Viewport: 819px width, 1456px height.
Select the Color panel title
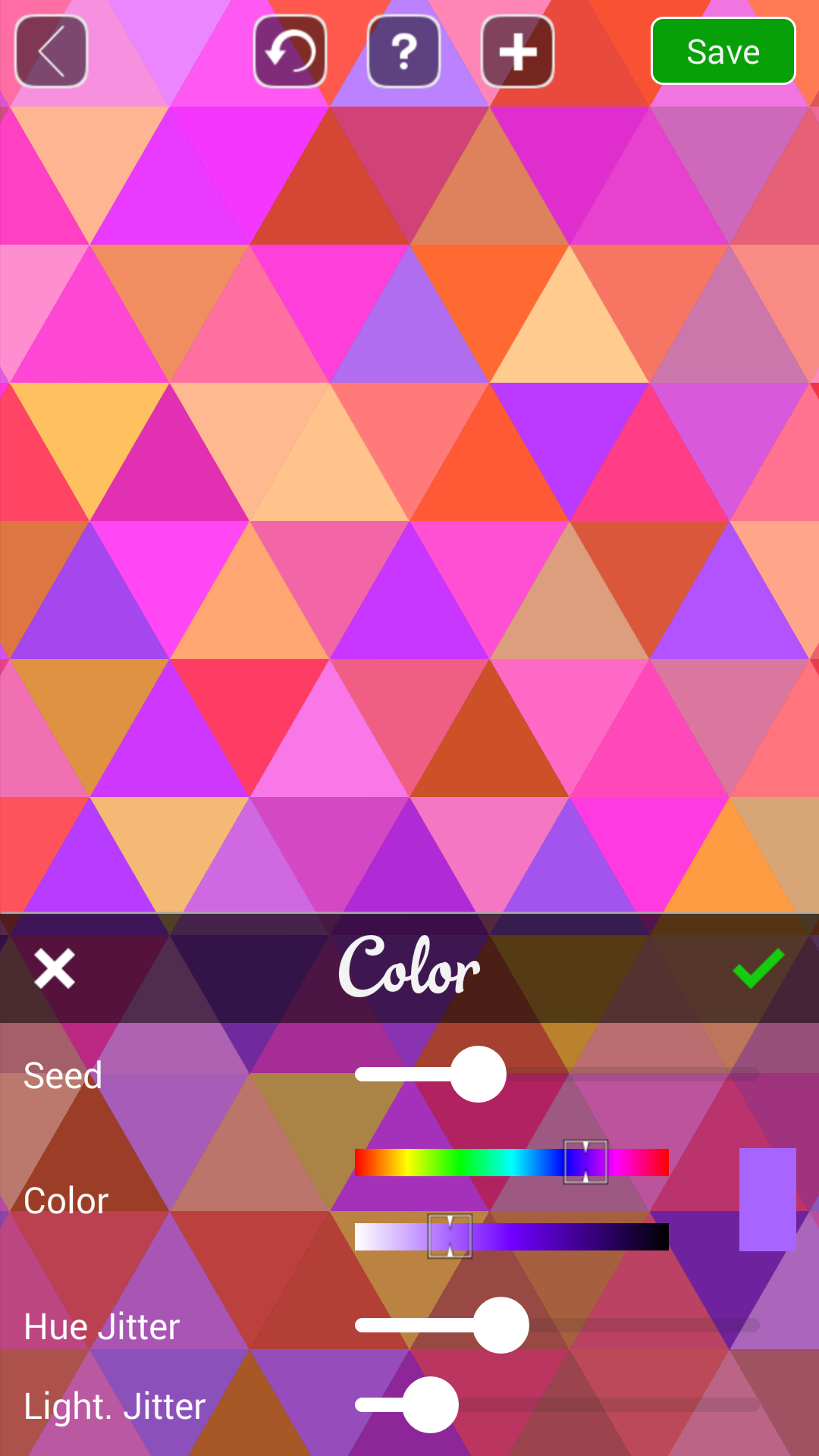tap(409, 968)
